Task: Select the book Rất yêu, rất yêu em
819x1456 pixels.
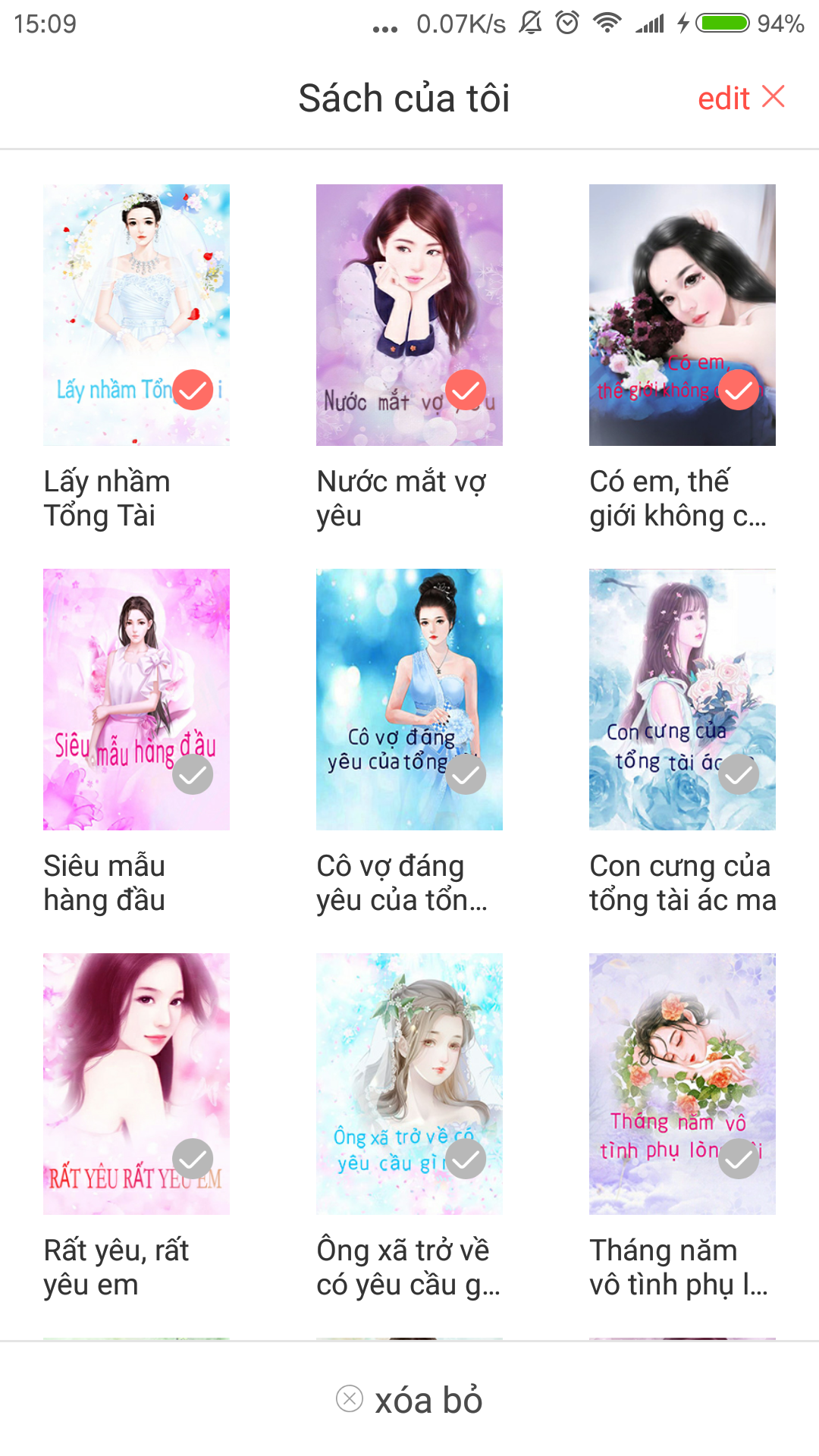Action: tap(192, 1159)
